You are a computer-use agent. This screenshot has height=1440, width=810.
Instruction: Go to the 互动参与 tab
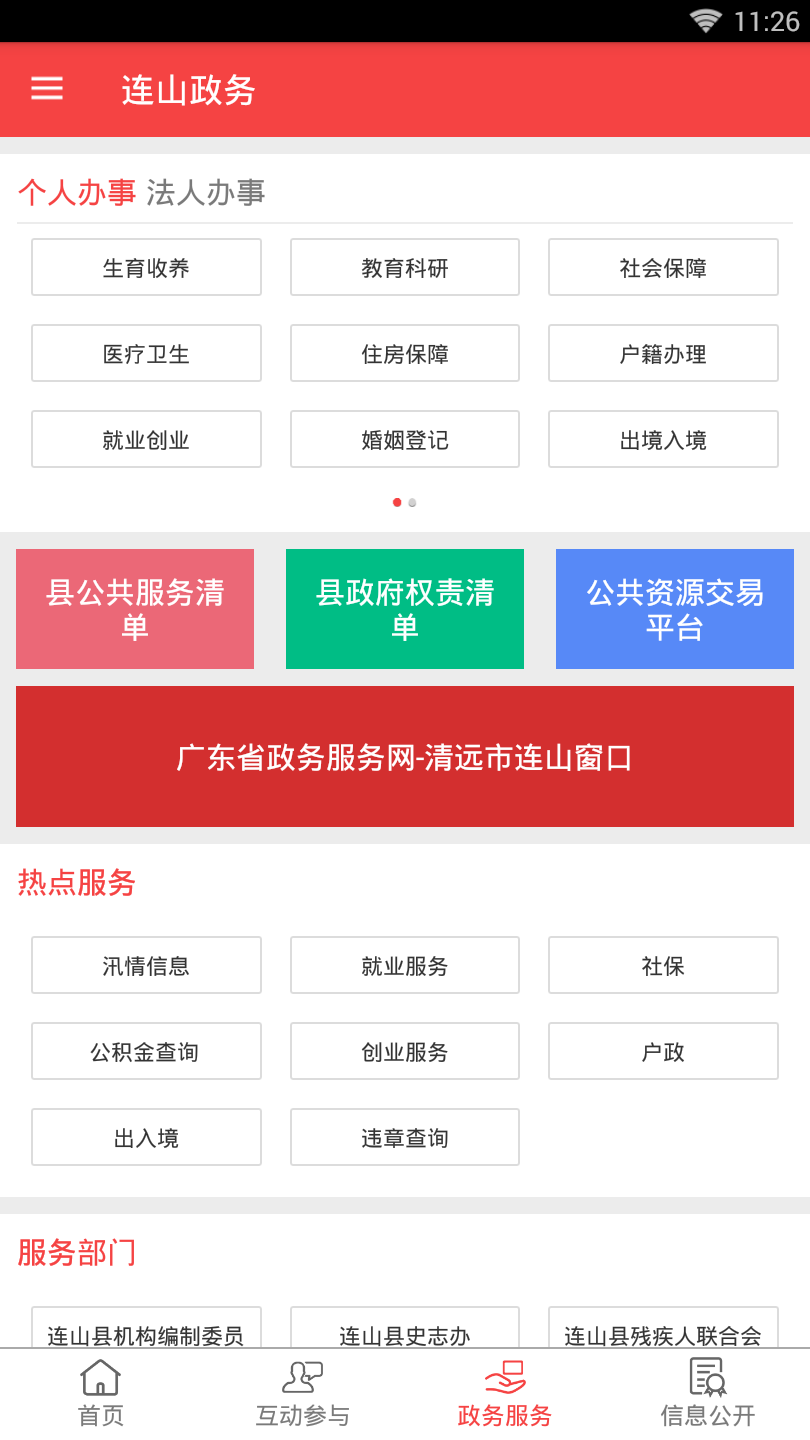303,1393
